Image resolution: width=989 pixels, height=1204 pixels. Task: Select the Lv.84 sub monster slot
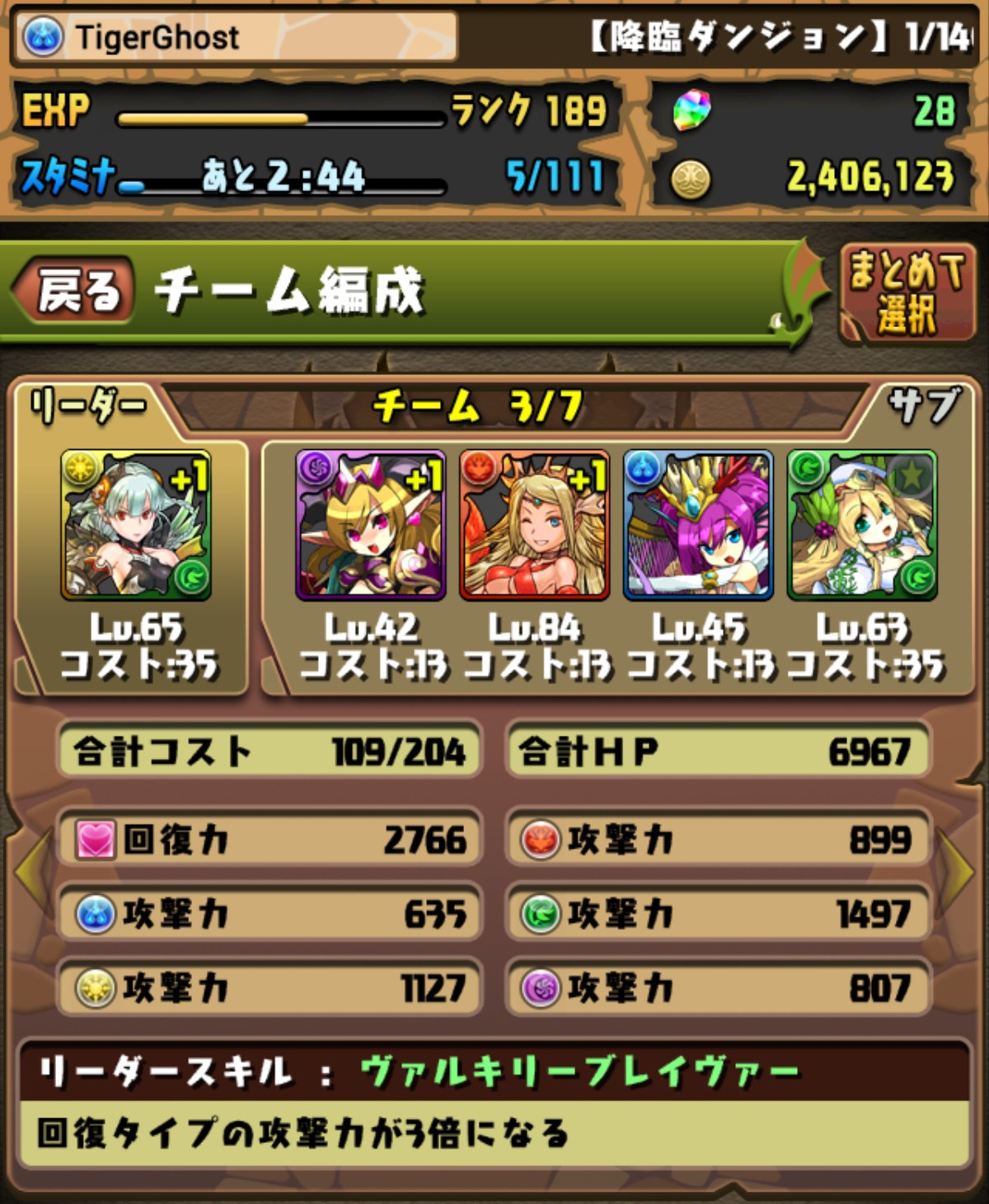[x=534, y=525]
